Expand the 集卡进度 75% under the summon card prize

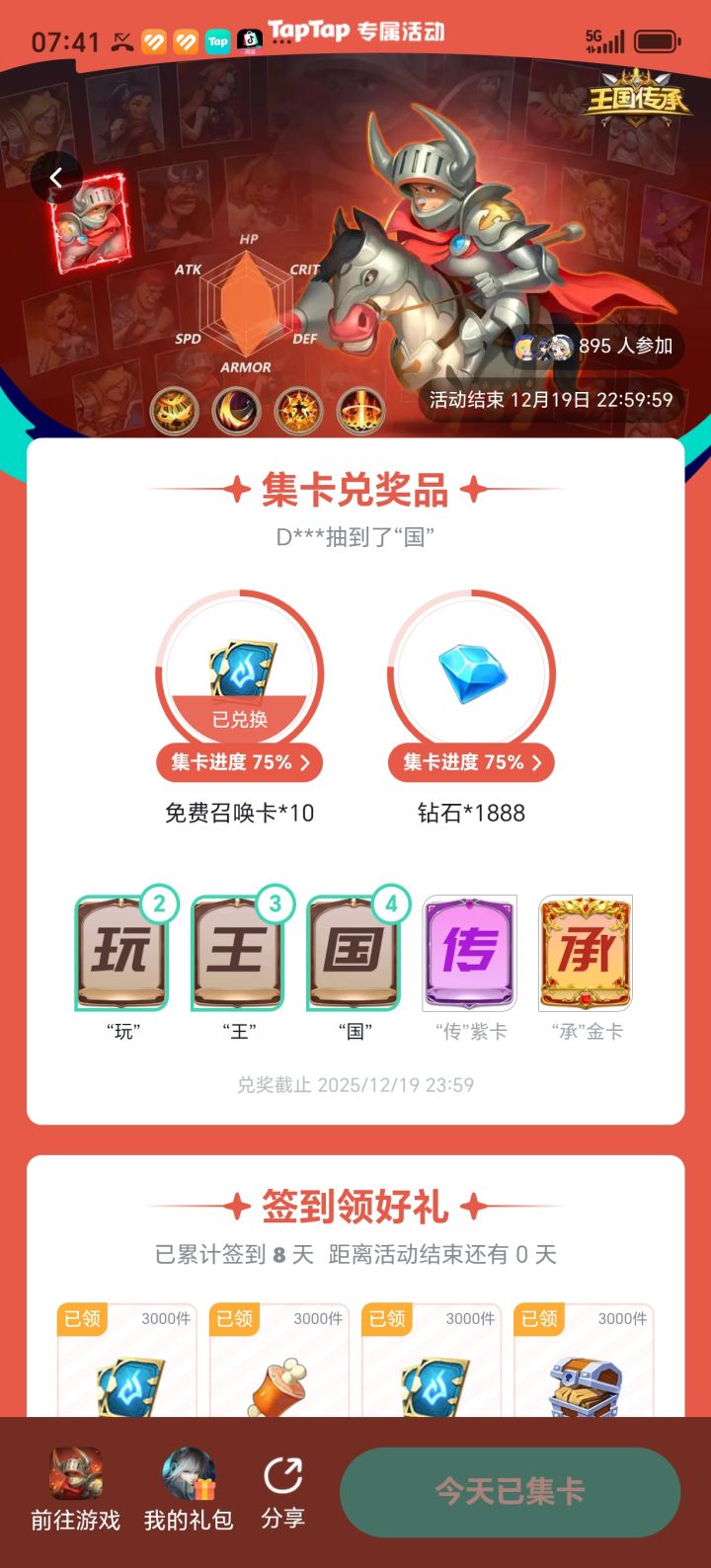(239, 762)
